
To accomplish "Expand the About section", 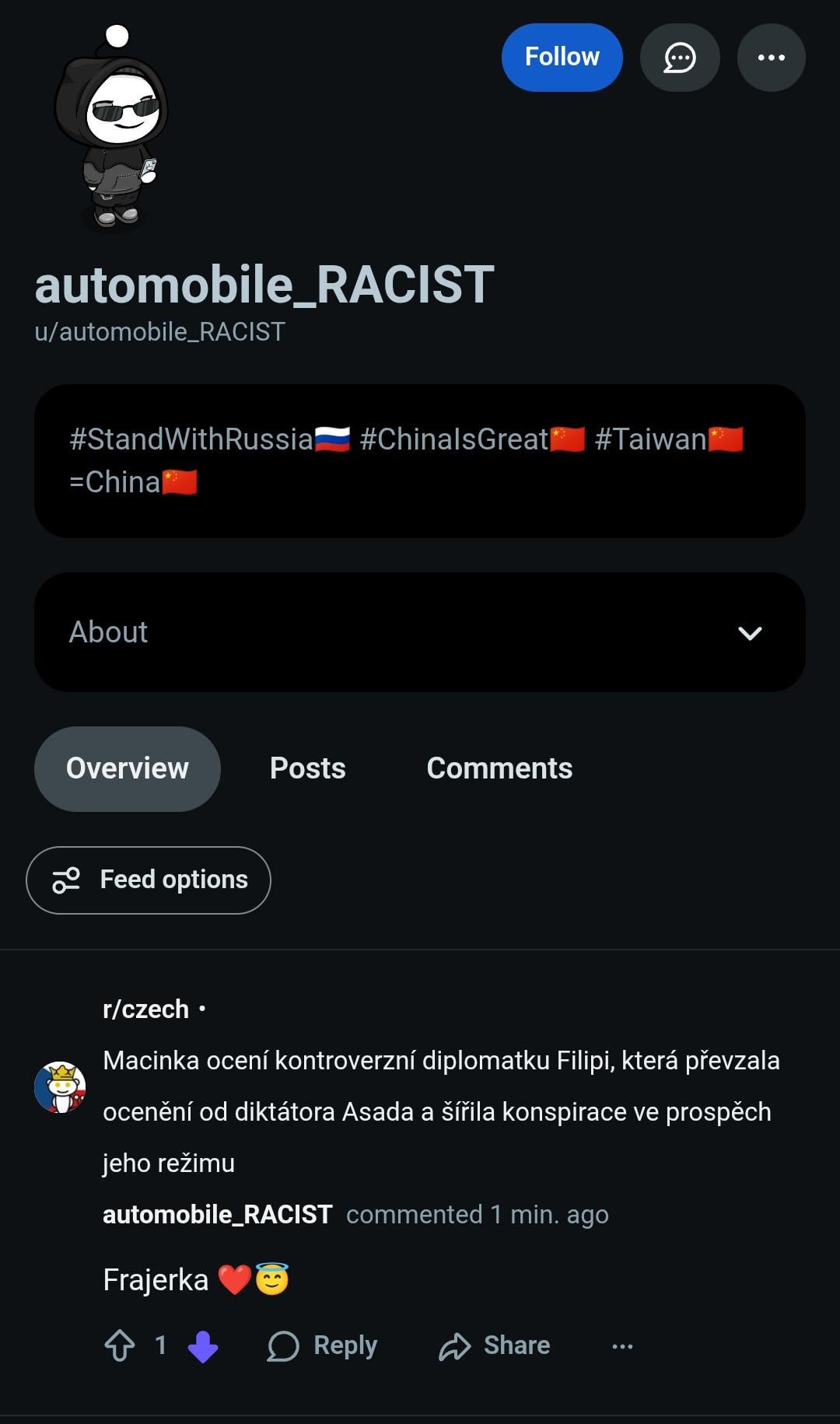I will click(749, 633).
